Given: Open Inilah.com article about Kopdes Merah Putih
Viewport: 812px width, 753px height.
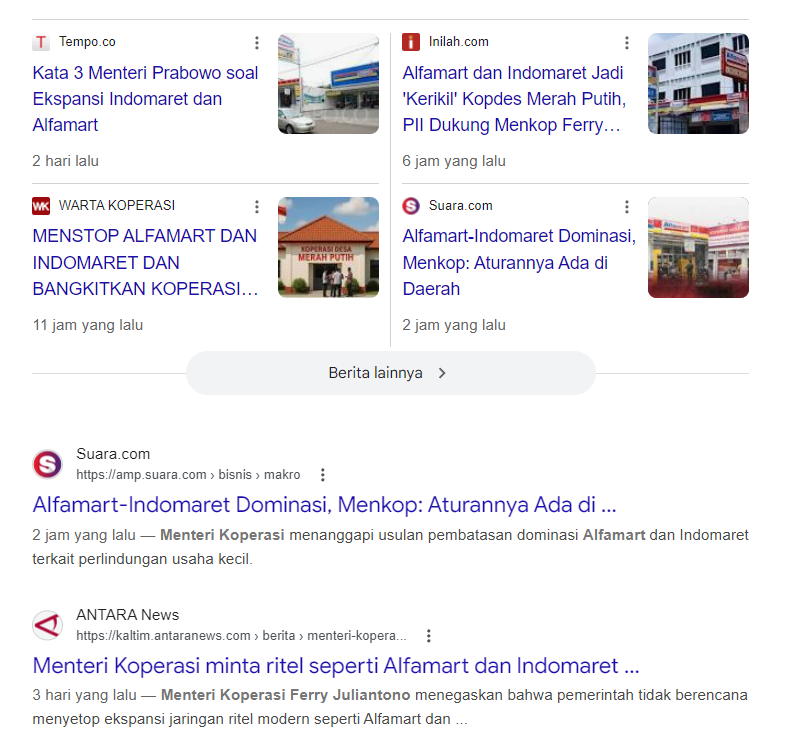Looking at the screenshot, I should (514, 99).
